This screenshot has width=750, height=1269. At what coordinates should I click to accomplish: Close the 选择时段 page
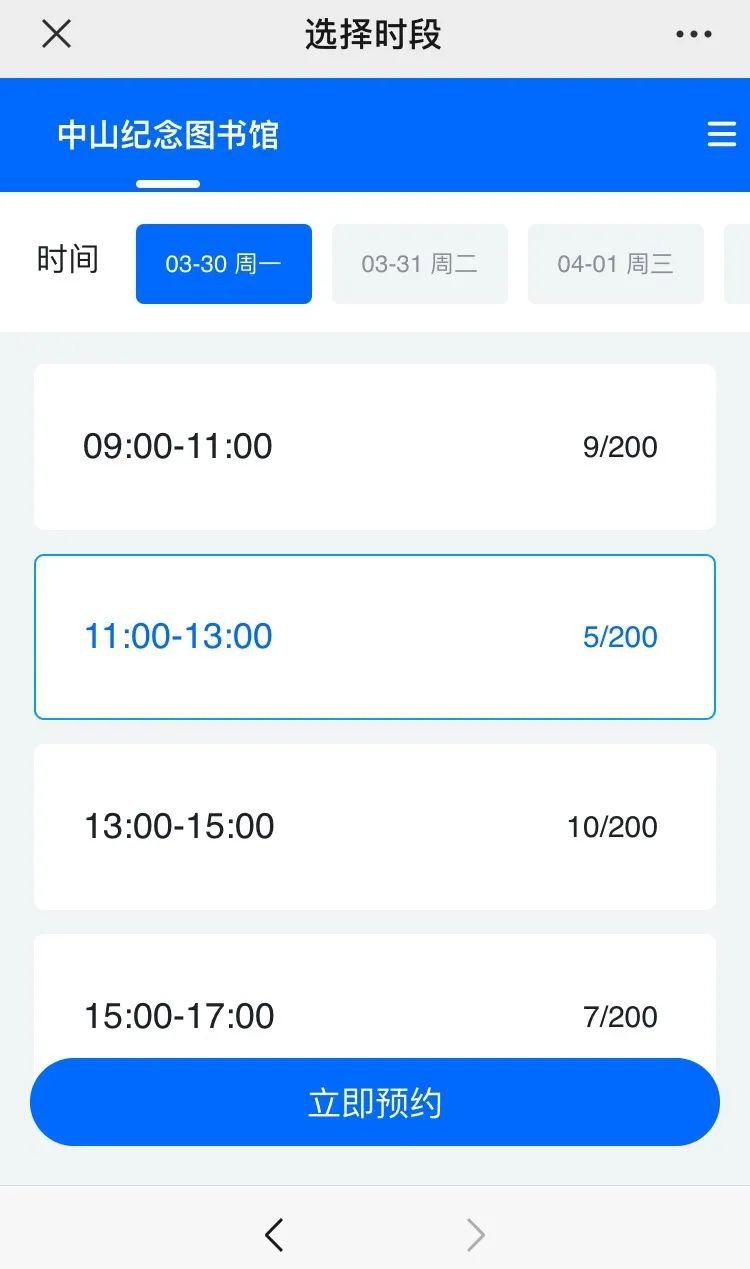click(56, 35)
